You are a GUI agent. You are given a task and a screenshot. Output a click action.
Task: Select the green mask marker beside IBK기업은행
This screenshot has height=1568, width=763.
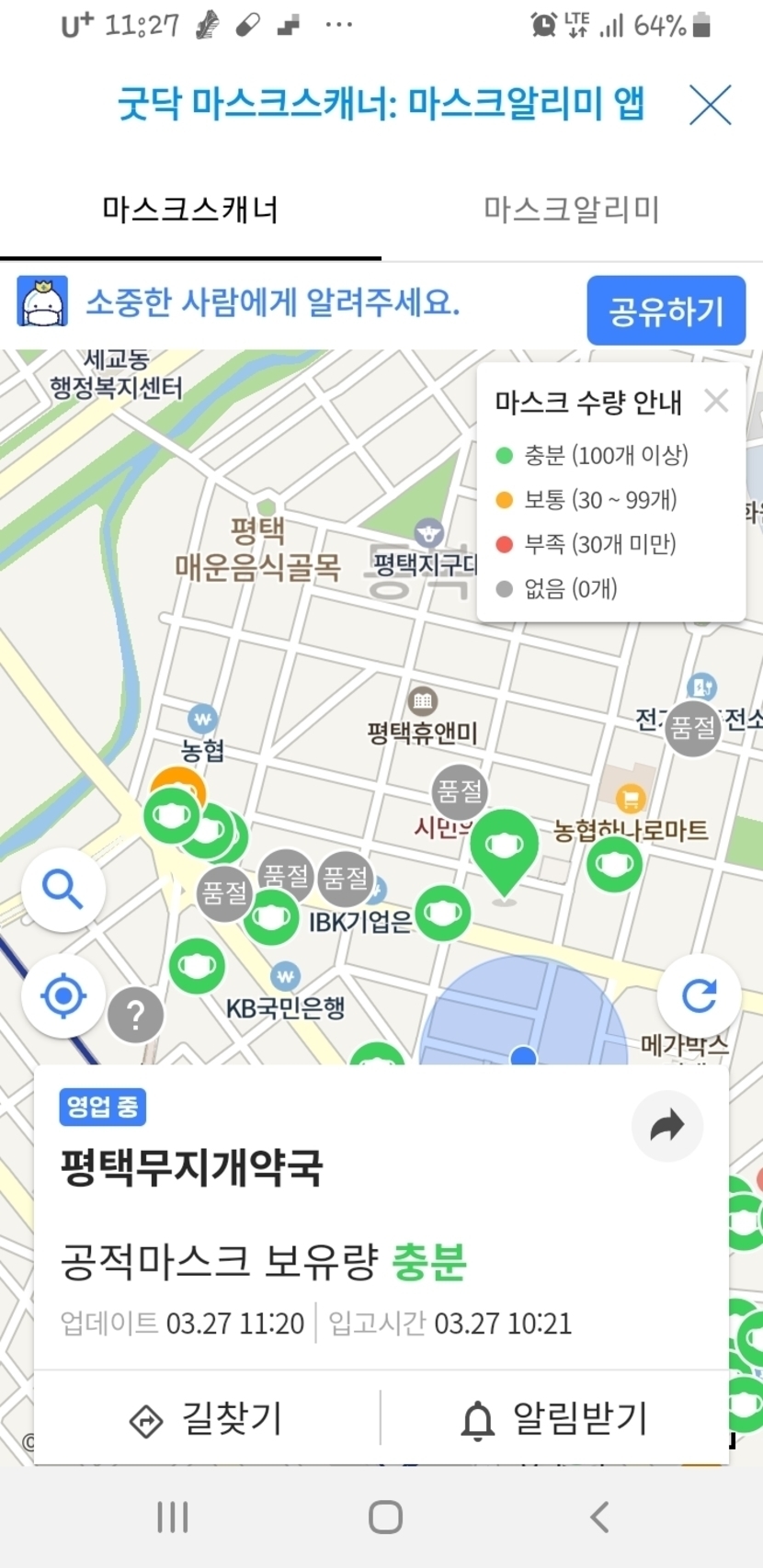point(443,913)
